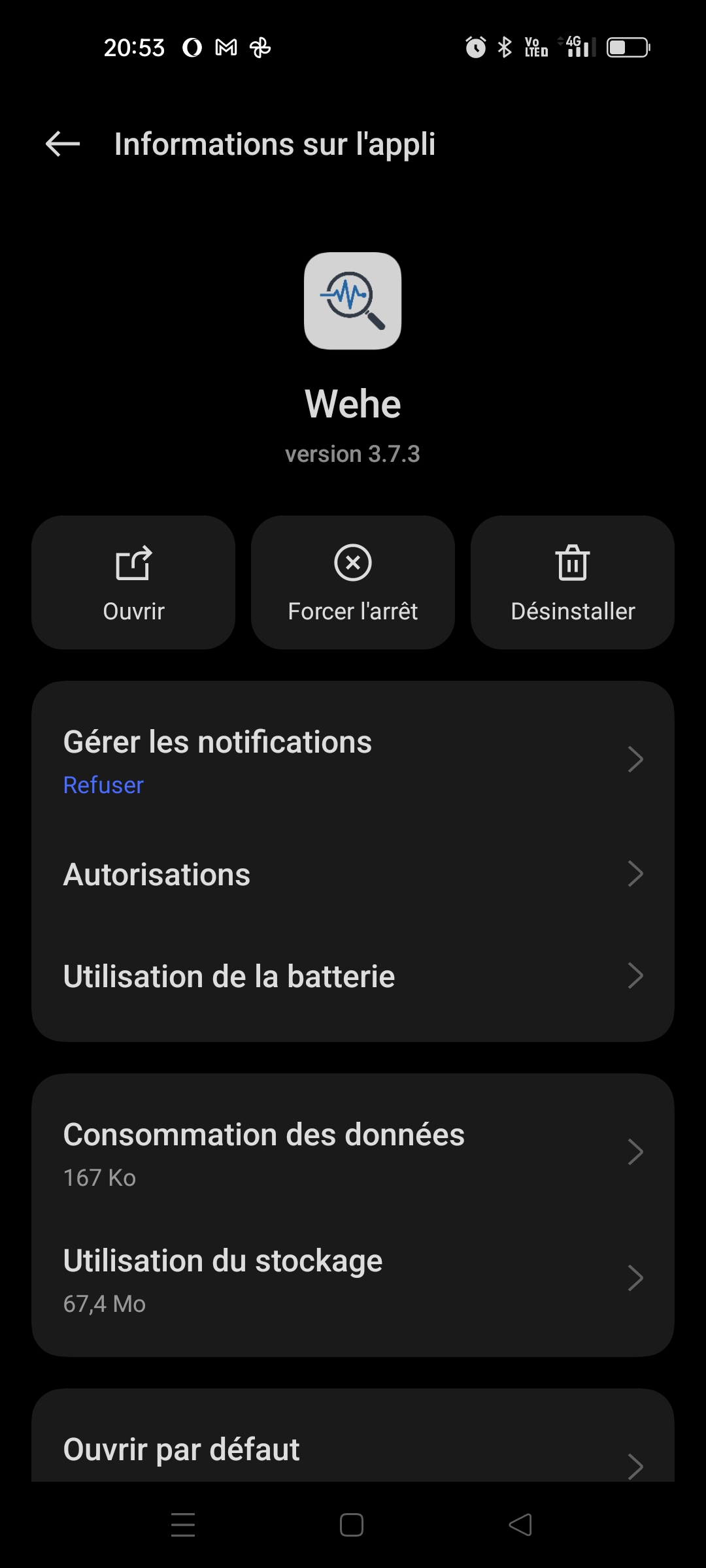Tap the system home button
The image size is (706, 1568).
[352, 1525]
